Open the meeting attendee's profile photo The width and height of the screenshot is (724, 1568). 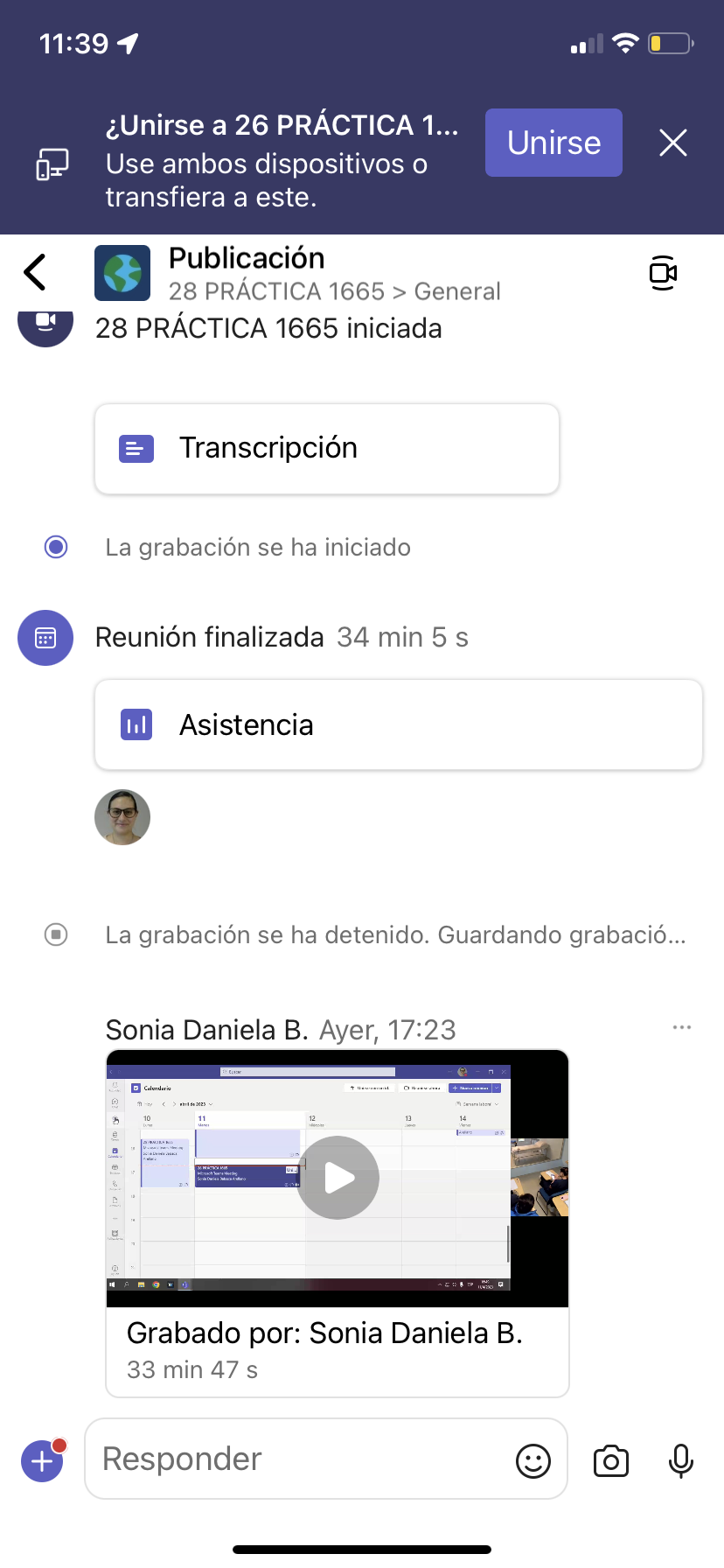click(122, 817)
